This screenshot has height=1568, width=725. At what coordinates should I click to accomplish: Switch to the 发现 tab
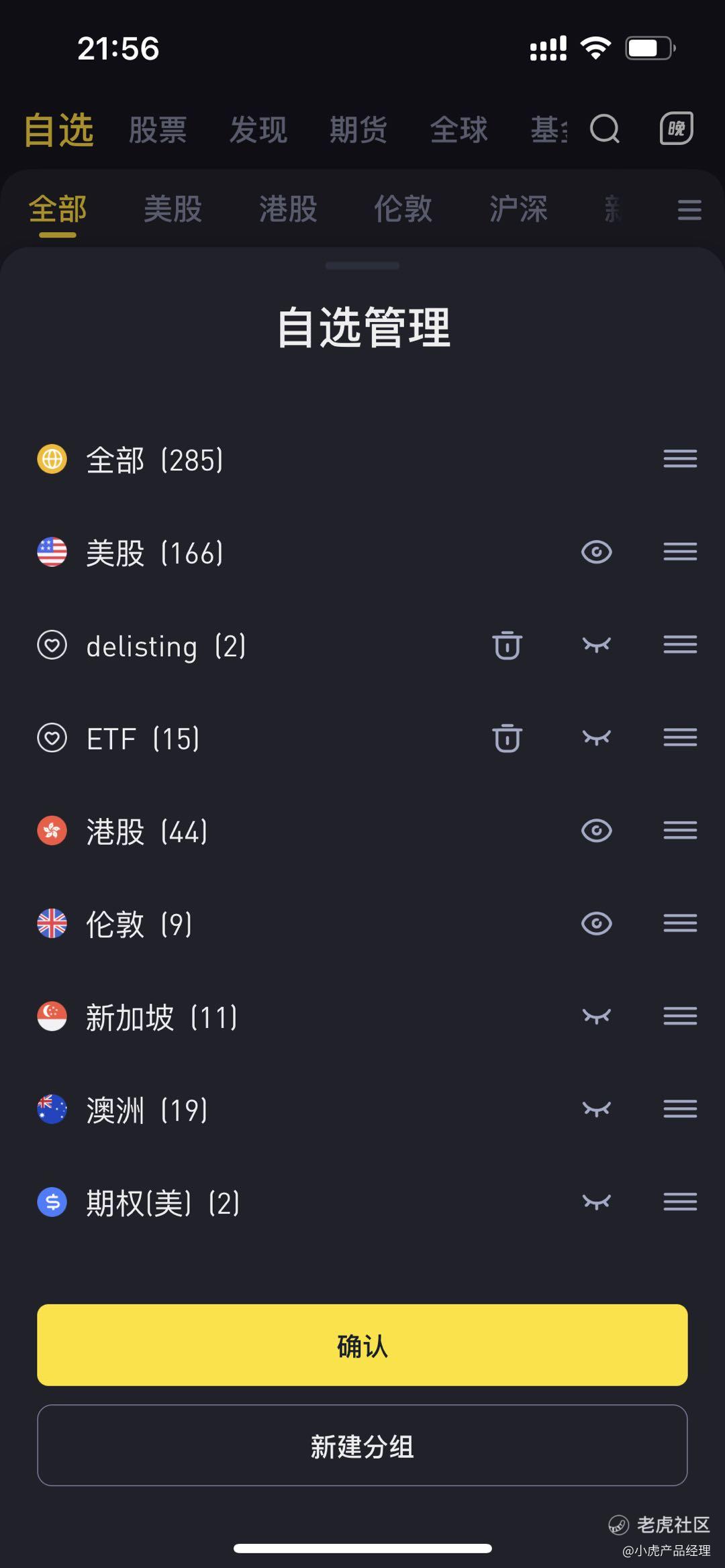(x=258, y=129)
